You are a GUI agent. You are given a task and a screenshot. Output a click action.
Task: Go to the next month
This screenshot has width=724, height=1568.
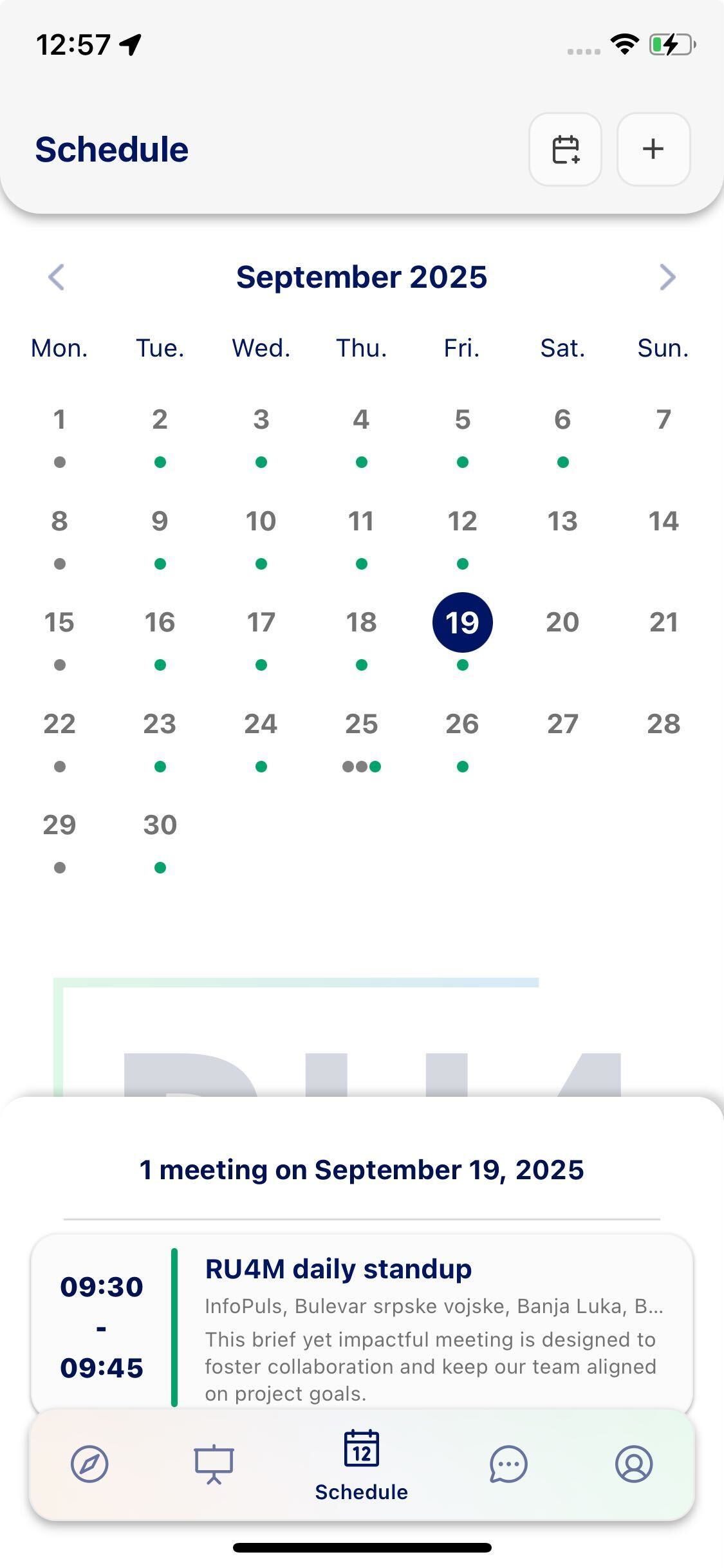pyautogui.click(x=667, y=277)
